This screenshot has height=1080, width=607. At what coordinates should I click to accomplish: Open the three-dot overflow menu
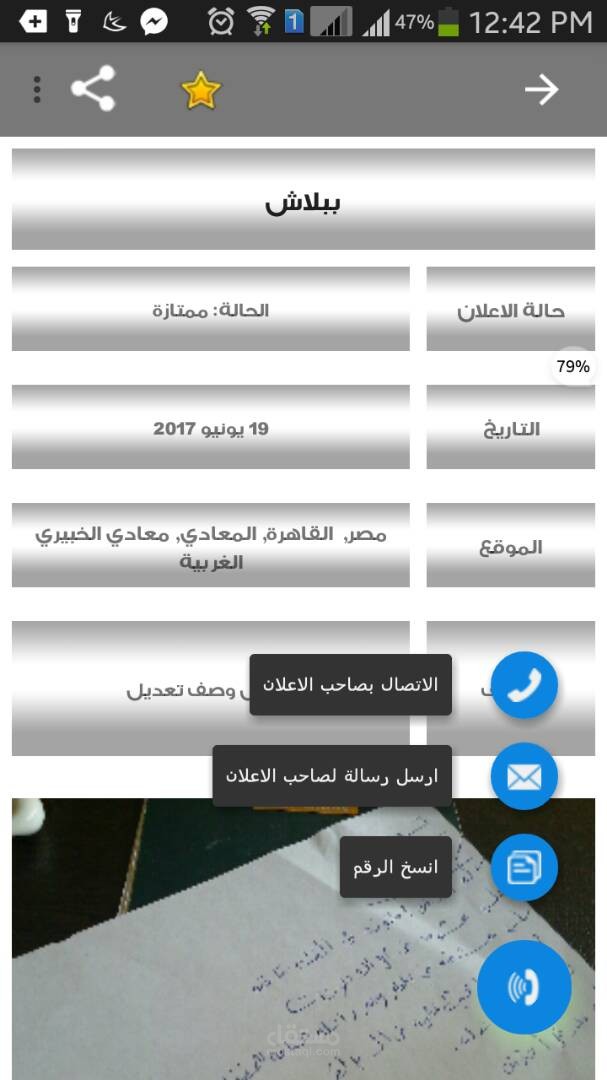[x=37, y=90]
